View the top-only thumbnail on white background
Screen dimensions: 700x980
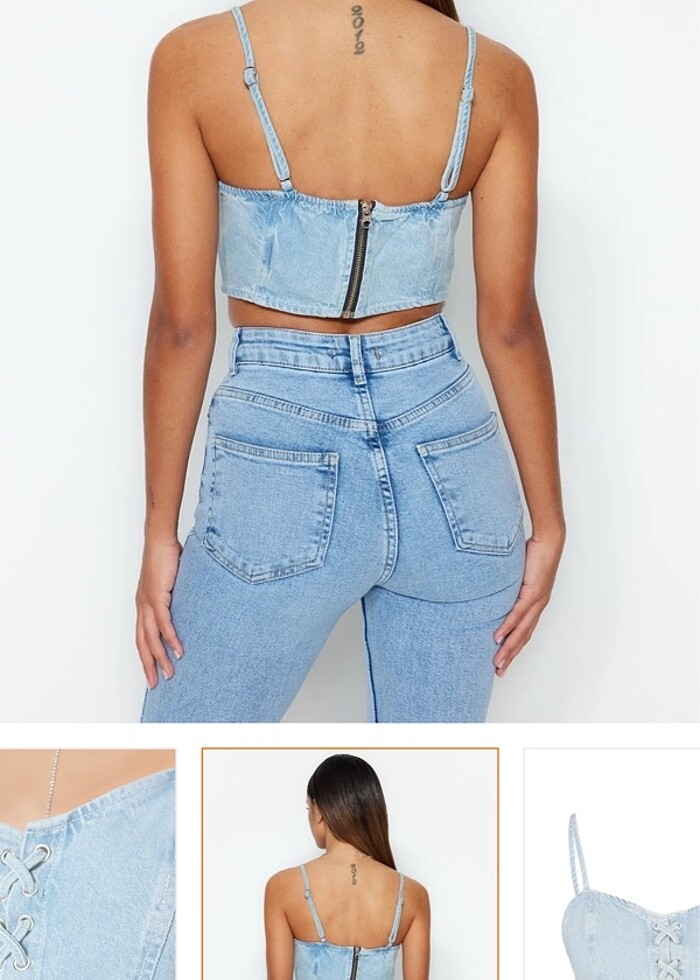pyautogui.click(x=612, y=864)
